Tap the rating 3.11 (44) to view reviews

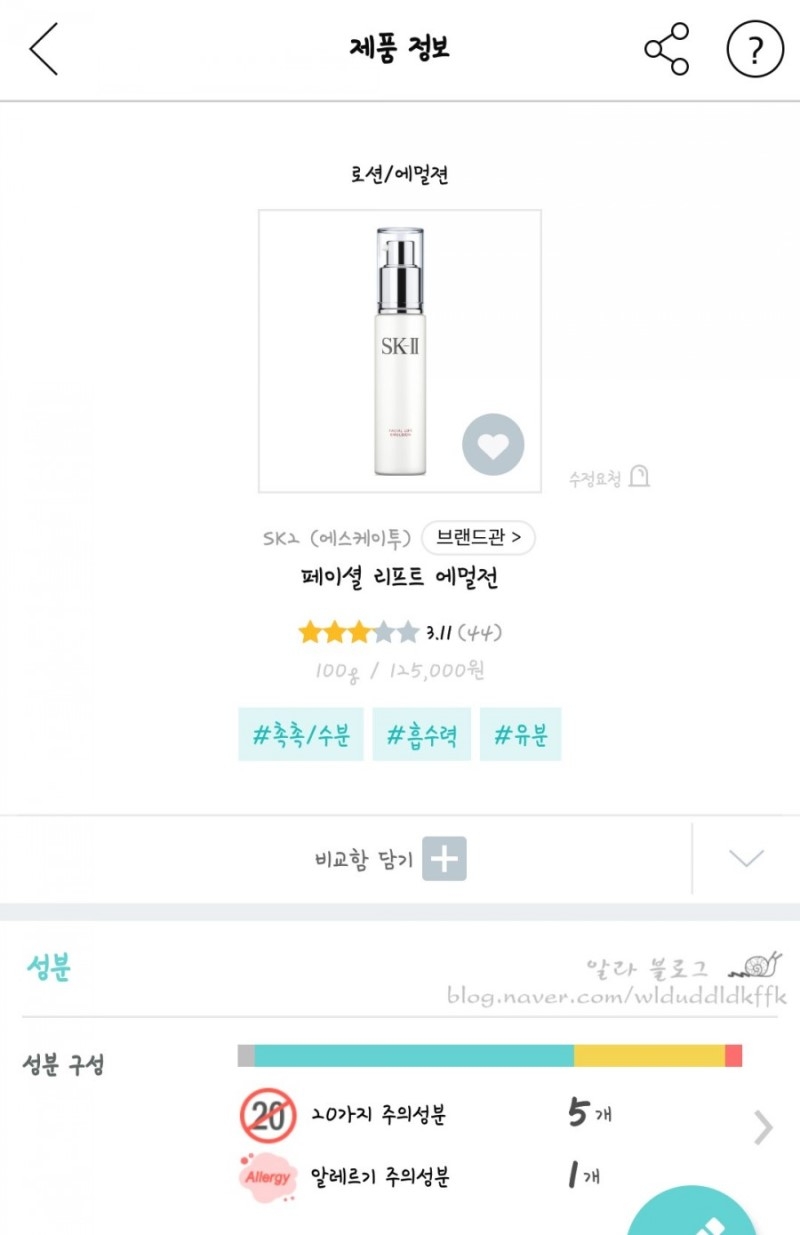[399, 632]
